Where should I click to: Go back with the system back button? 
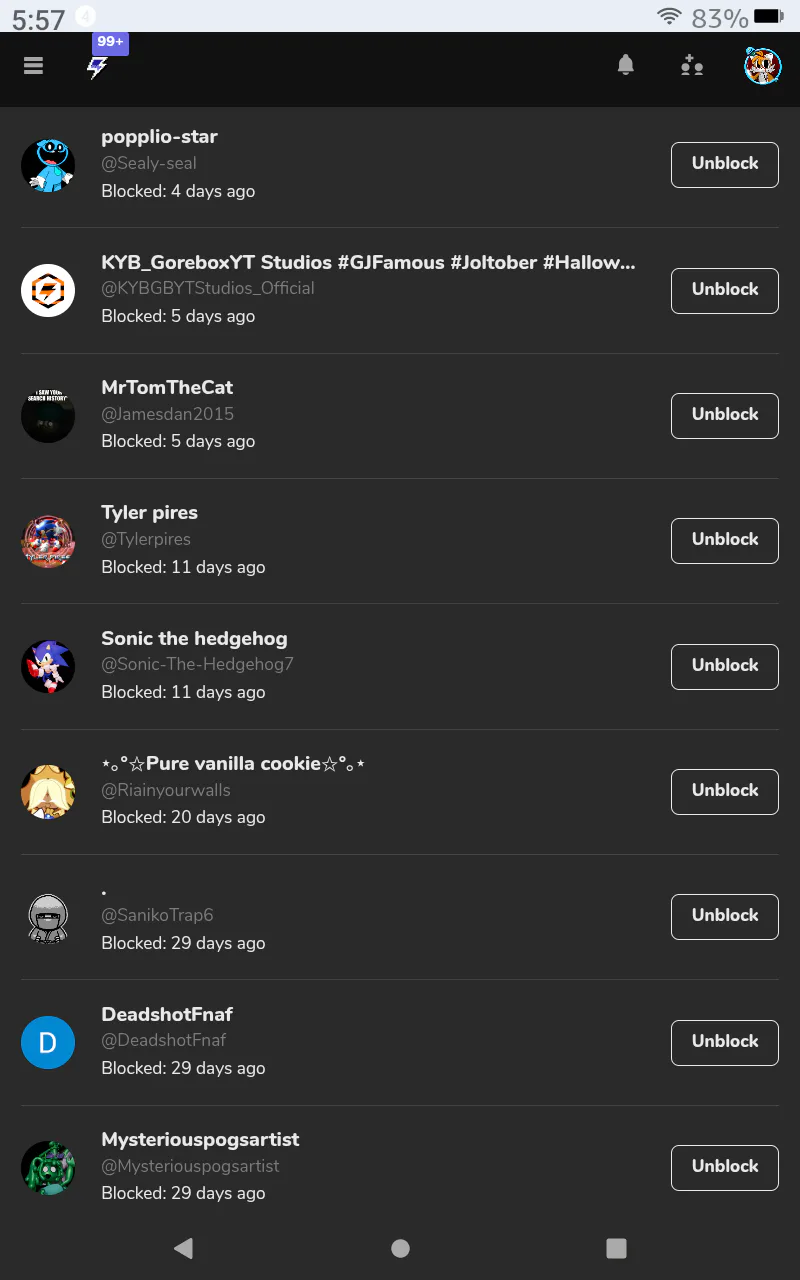(183, 1248)
